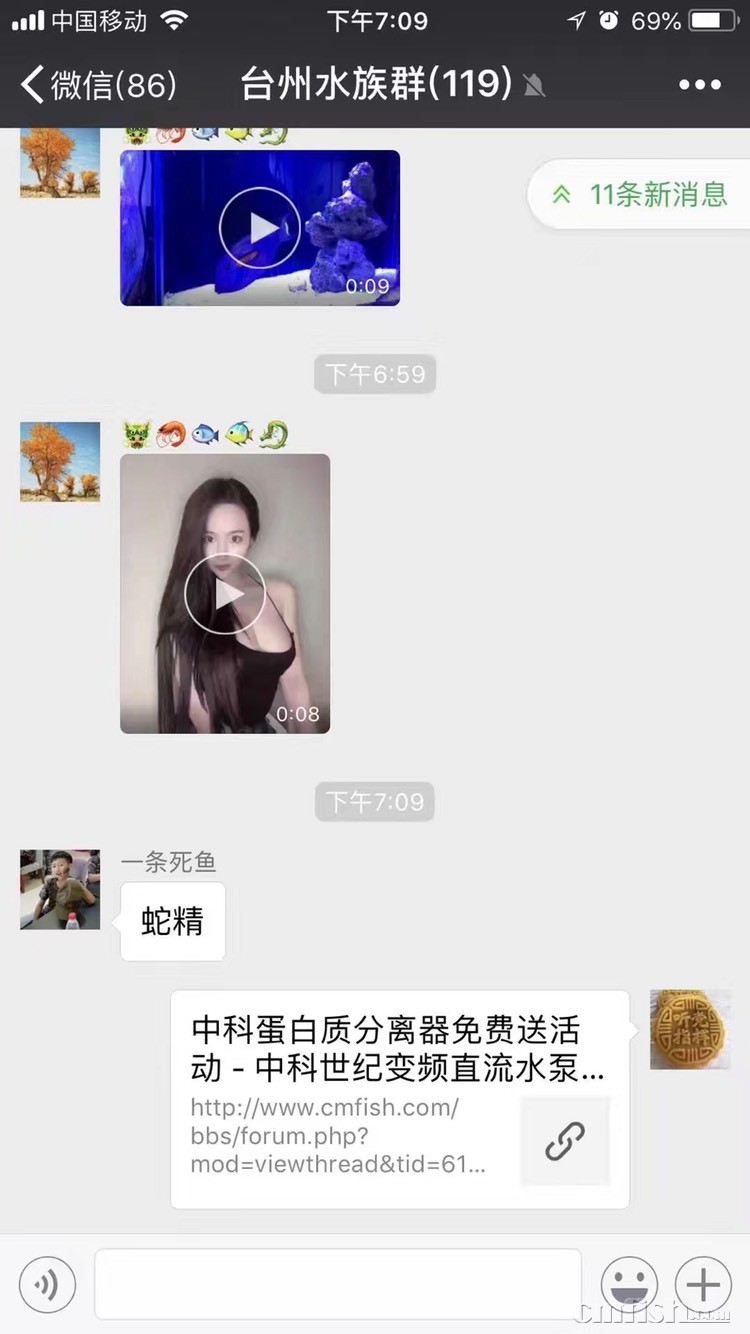The image size is (750, 1334).
Task: Play the 0:09 aquarium video
Action: tap(260, 228)
